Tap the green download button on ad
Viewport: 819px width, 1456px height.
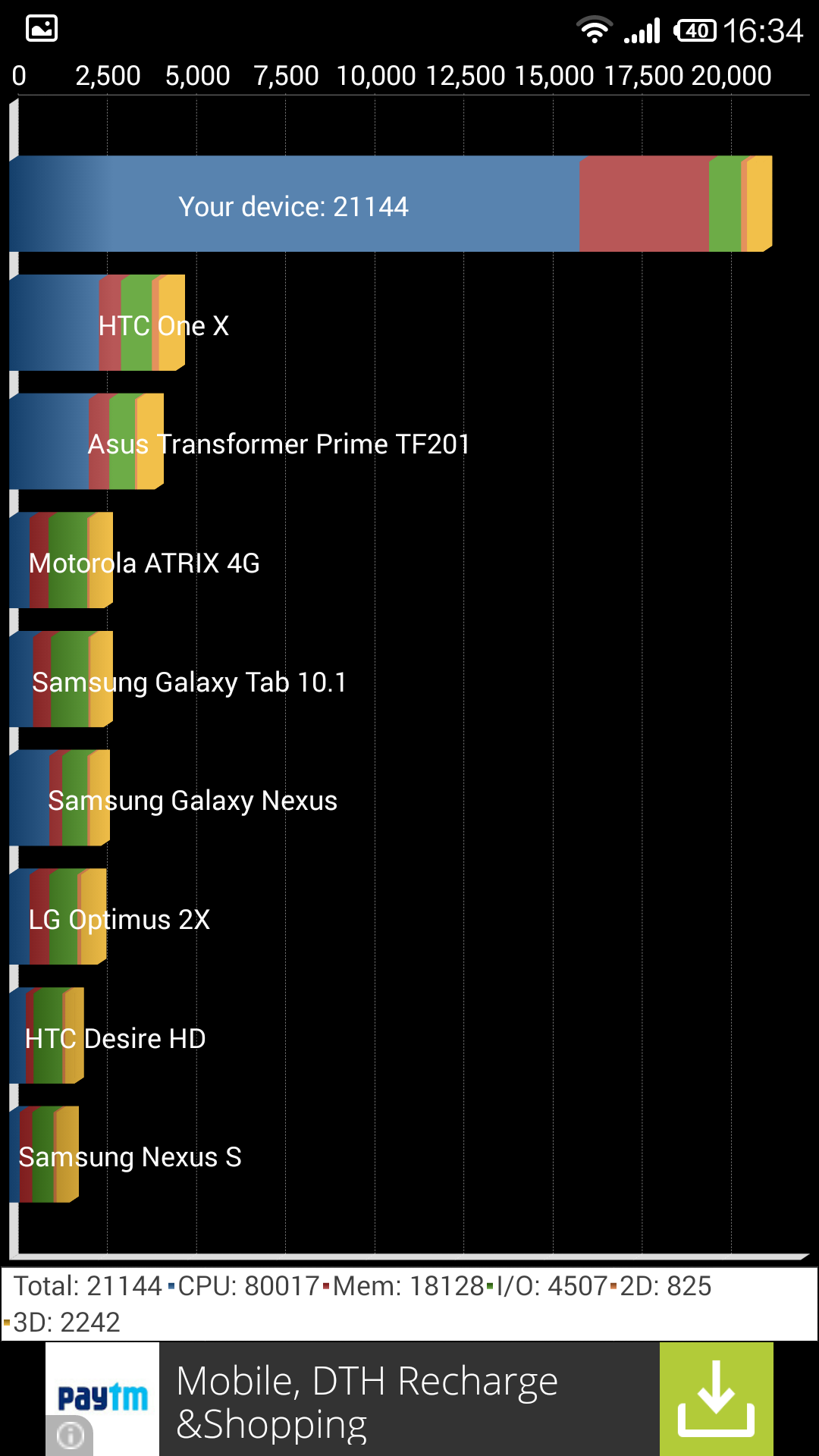tap(717, 1399)
